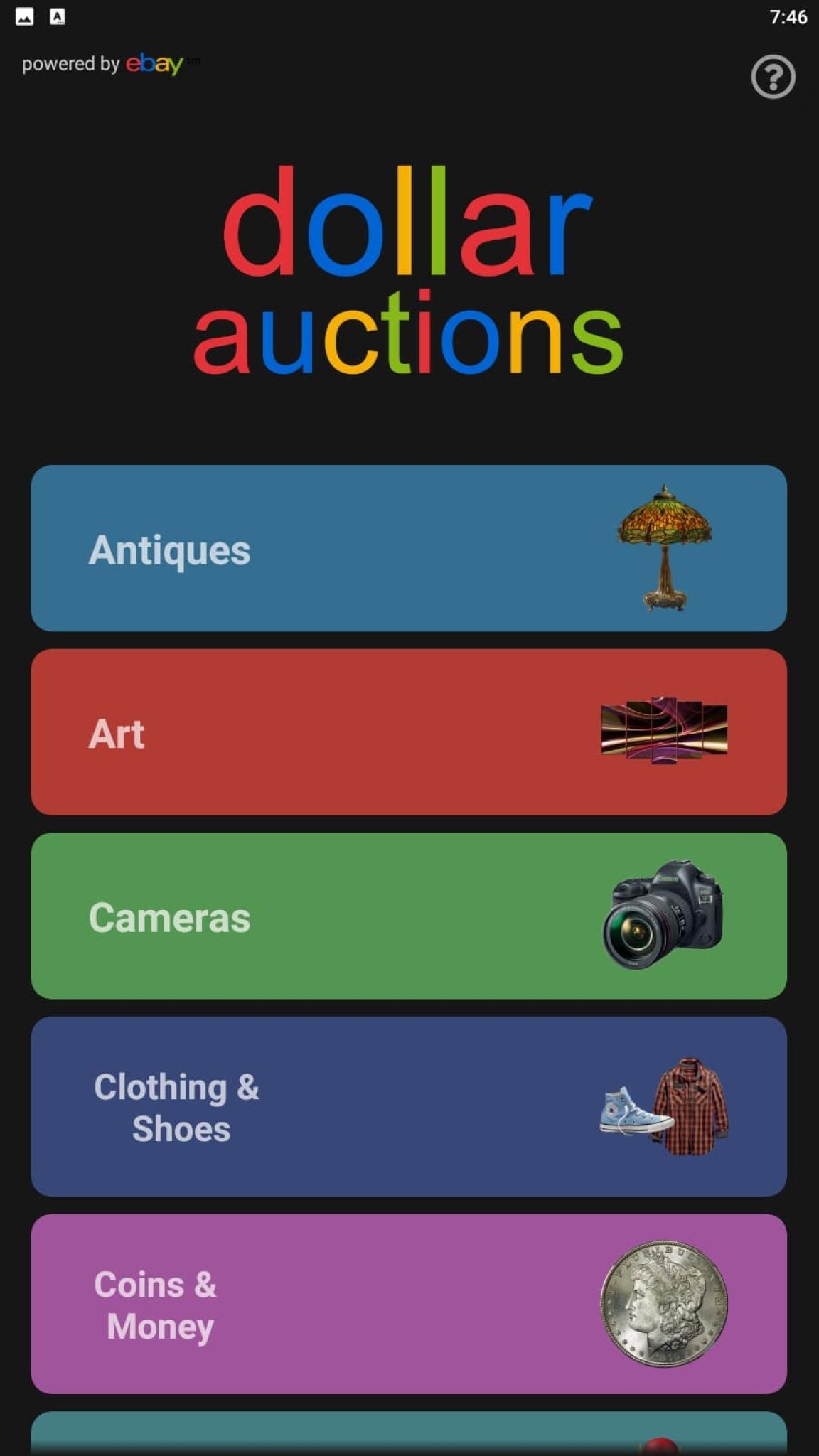Select the Antiques category label text
This screenshot has width=819, height=1456.
(169, 547)
